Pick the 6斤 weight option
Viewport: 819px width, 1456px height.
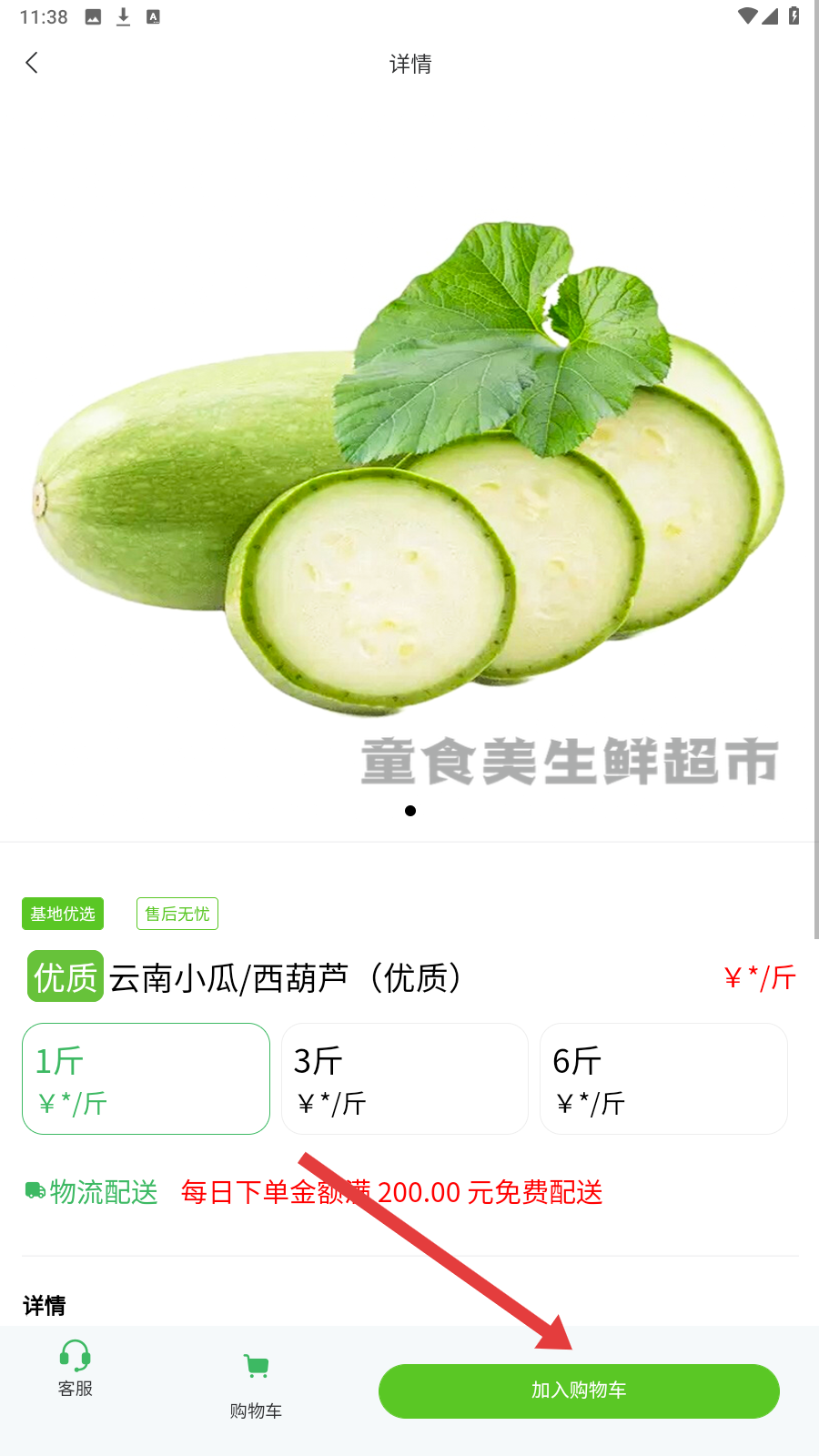[x=663, y=1078]
